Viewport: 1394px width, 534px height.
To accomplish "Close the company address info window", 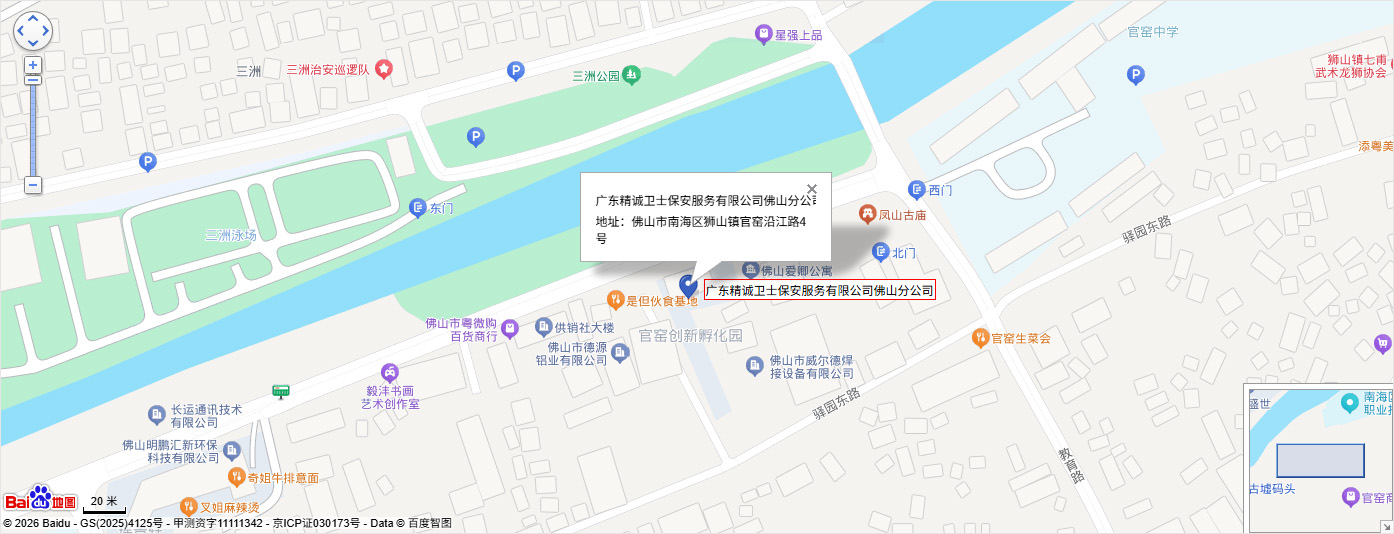I will click(x=812, y=188).
